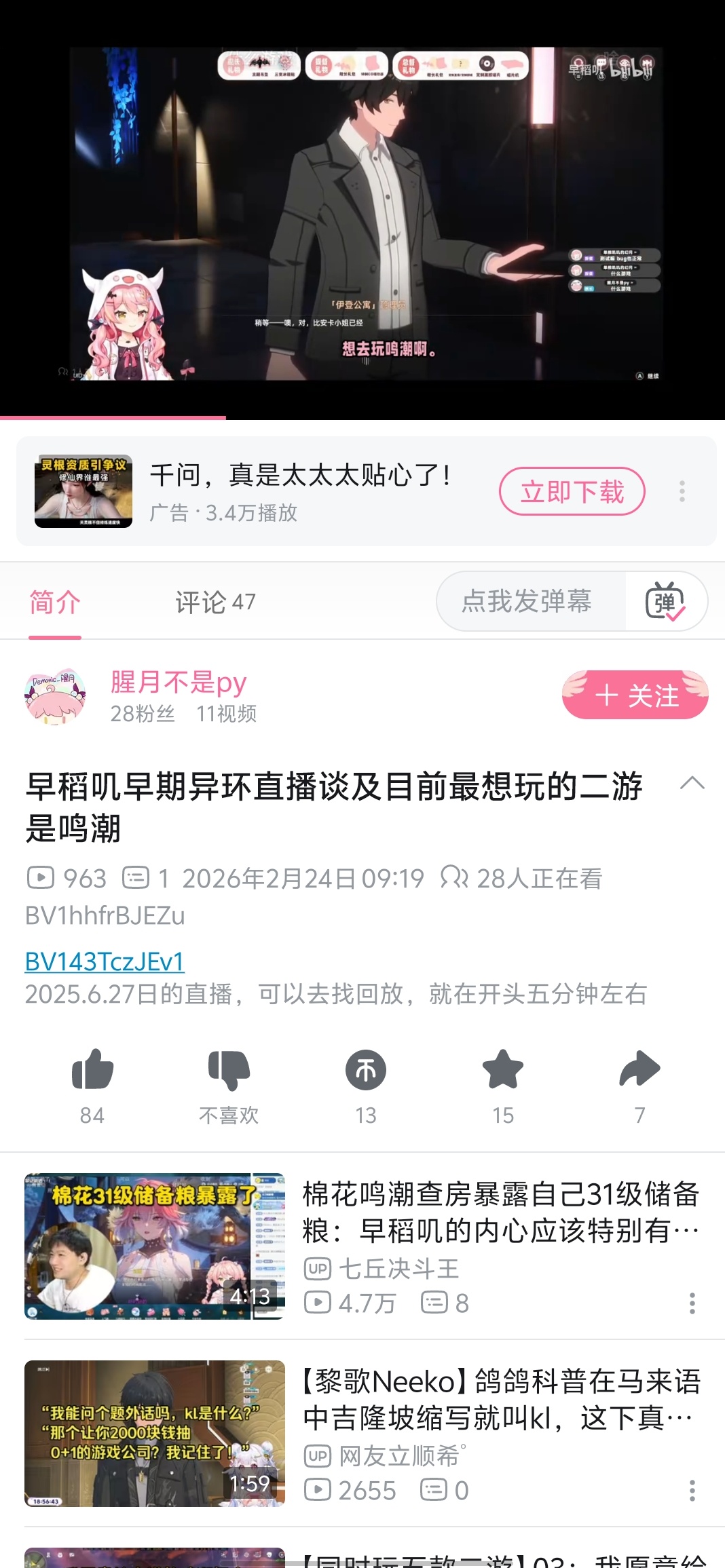Viewport: 725px width, 1568px height.
Task: Collapse the video description
Action: 692,783
